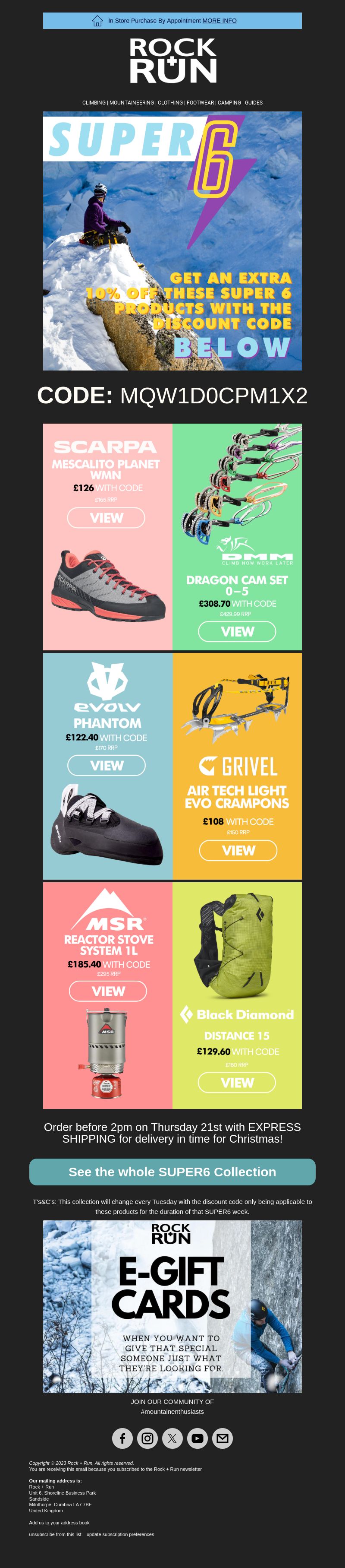This screenshot has width=345, height=1568.
Task: Tap the email envelope icon
Action: click(x=222, y=1438)
